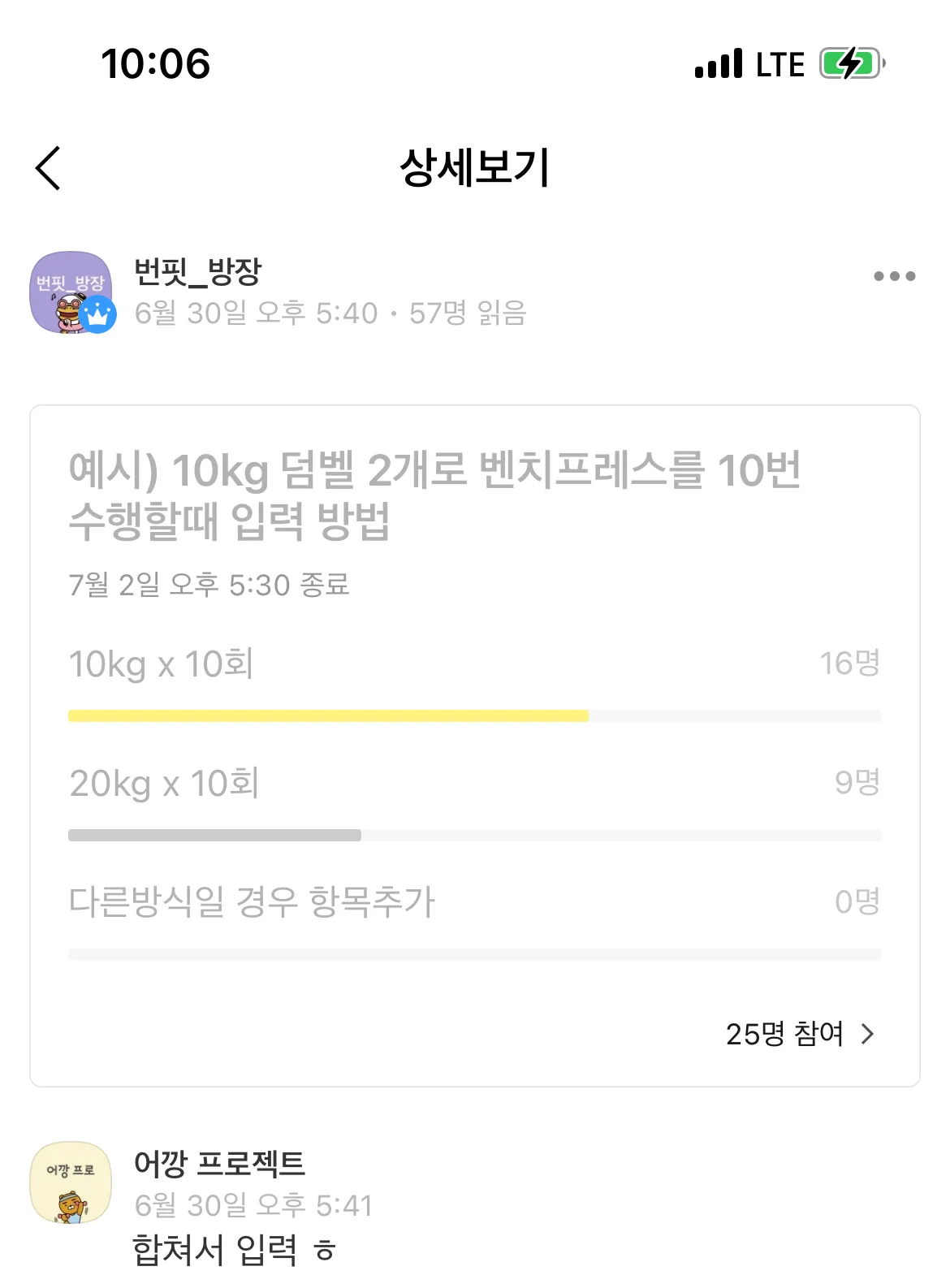Image resolution: width=950 pixels, height=1288 pixels.
Task: Open 어깡 프로젝트's profile picture
Action: tap(71, 1182)
